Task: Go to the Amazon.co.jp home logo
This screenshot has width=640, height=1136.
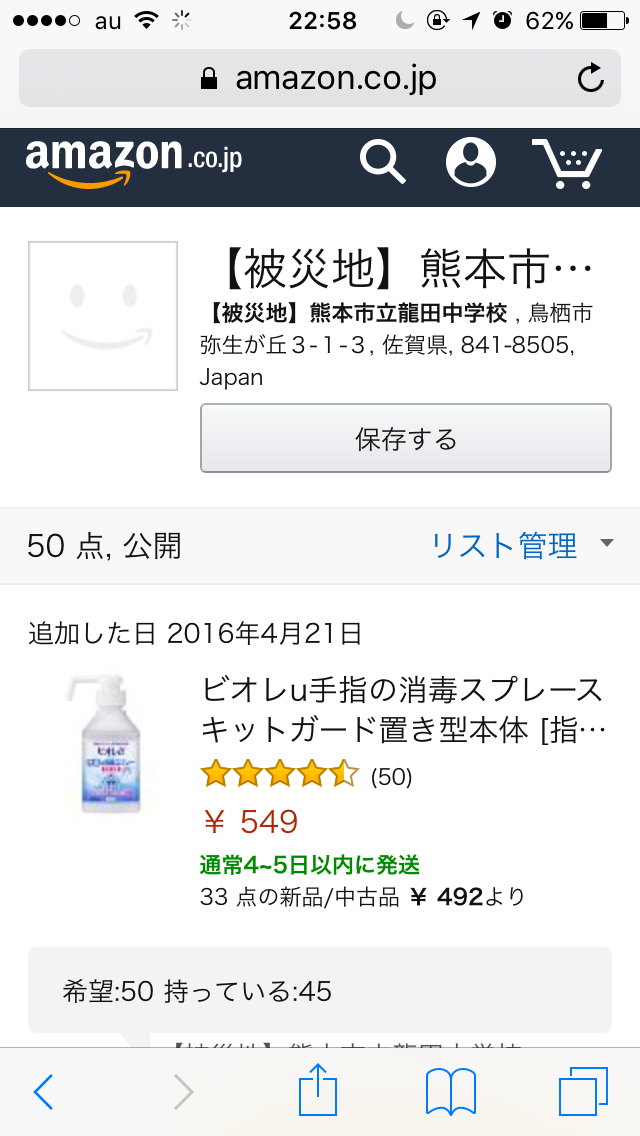Action: pos(134,162)
